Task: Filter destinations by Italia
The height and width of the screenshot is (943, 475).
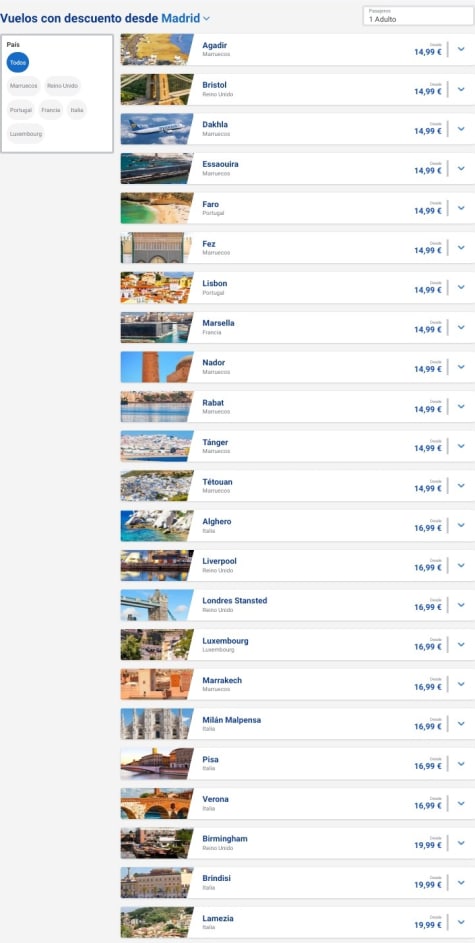Action: click(x=77, y=110)
